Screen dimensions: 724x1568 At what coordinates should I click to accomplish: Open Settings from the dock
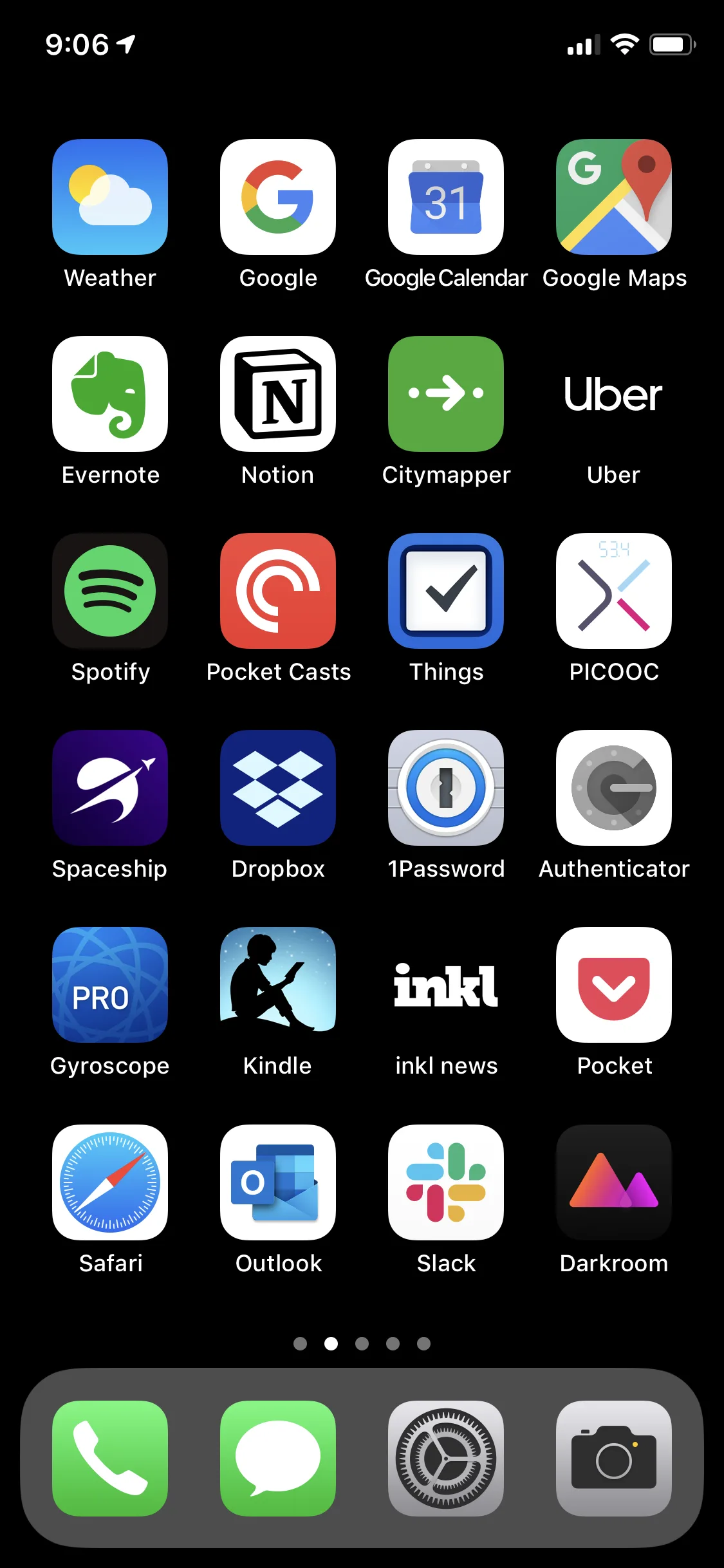(x=446, y=1459)
